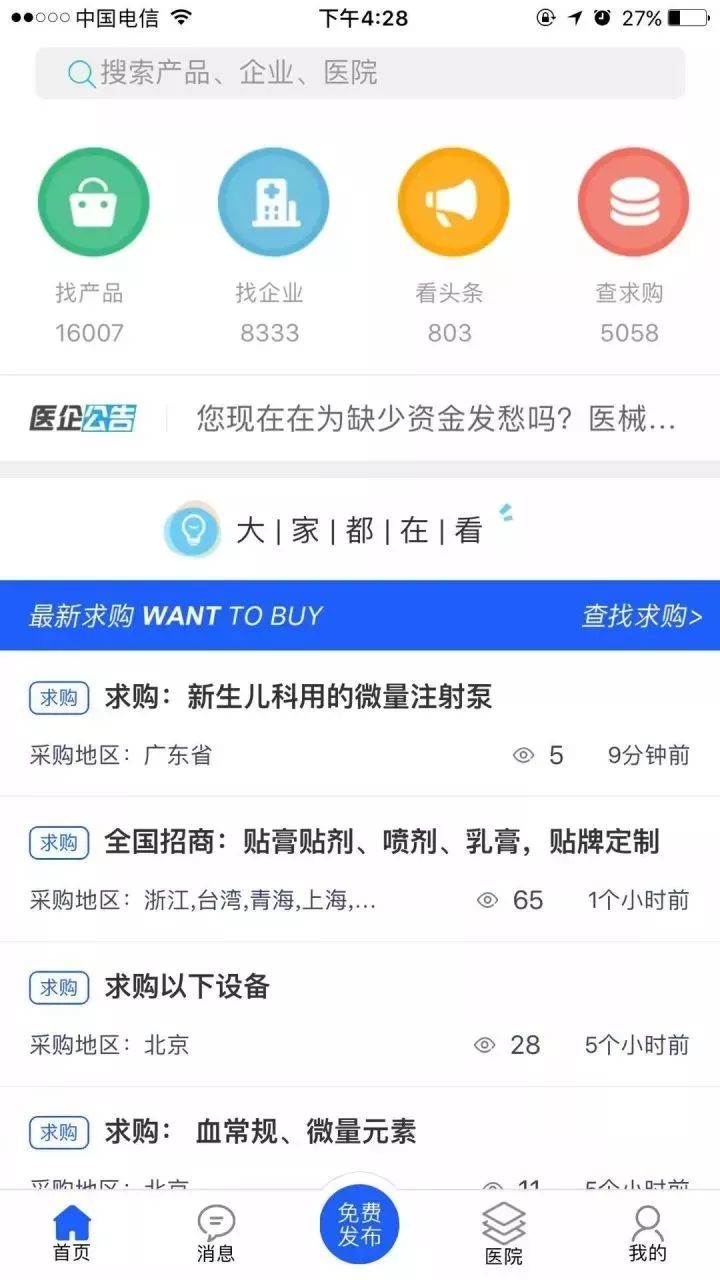
Task: Open request for 新生儿科用的微量注射泵
Action: coord(298,697)
